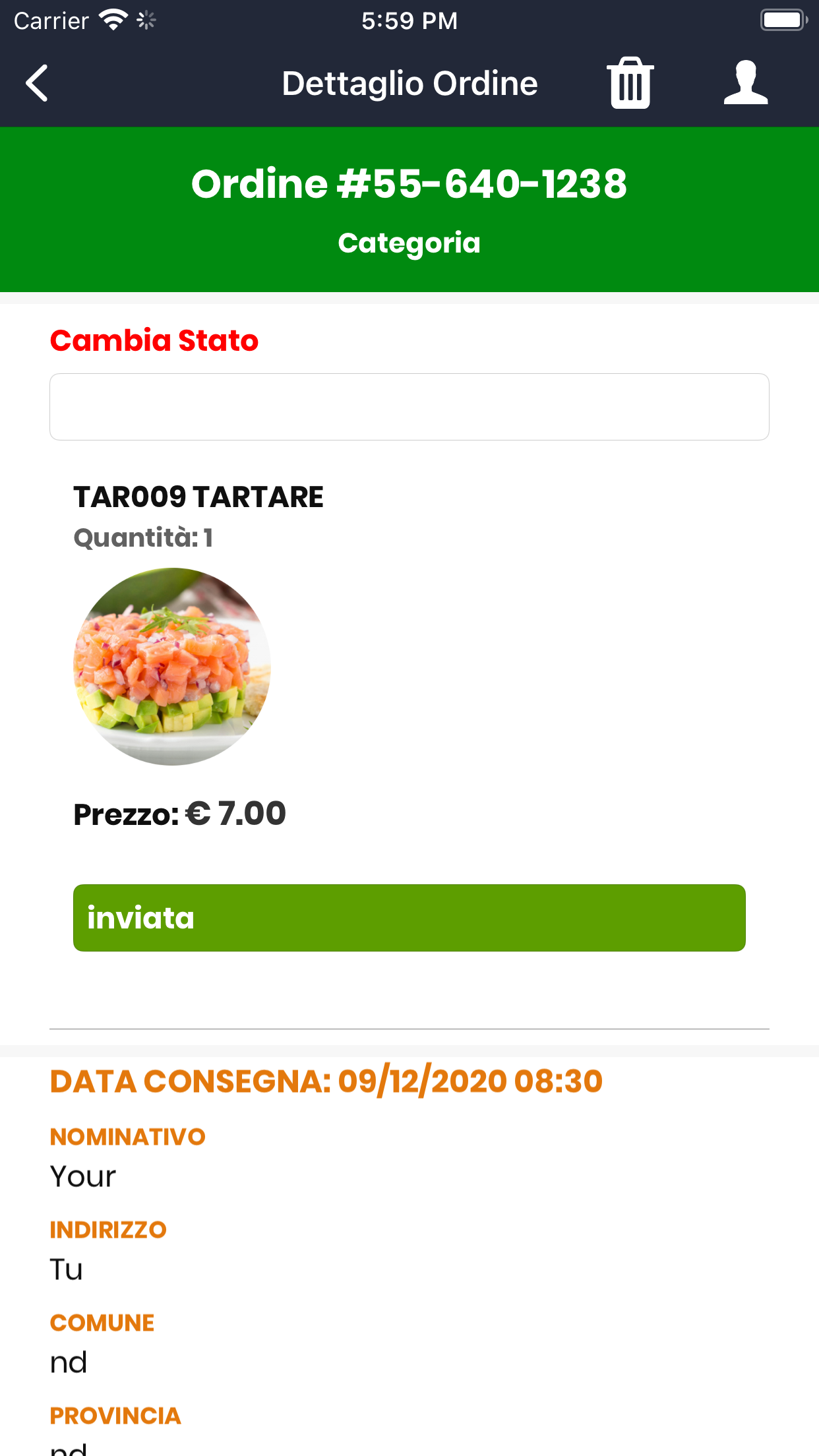Expand the empty status selection box
This screenshot has width=819, height=1456.
409,406
